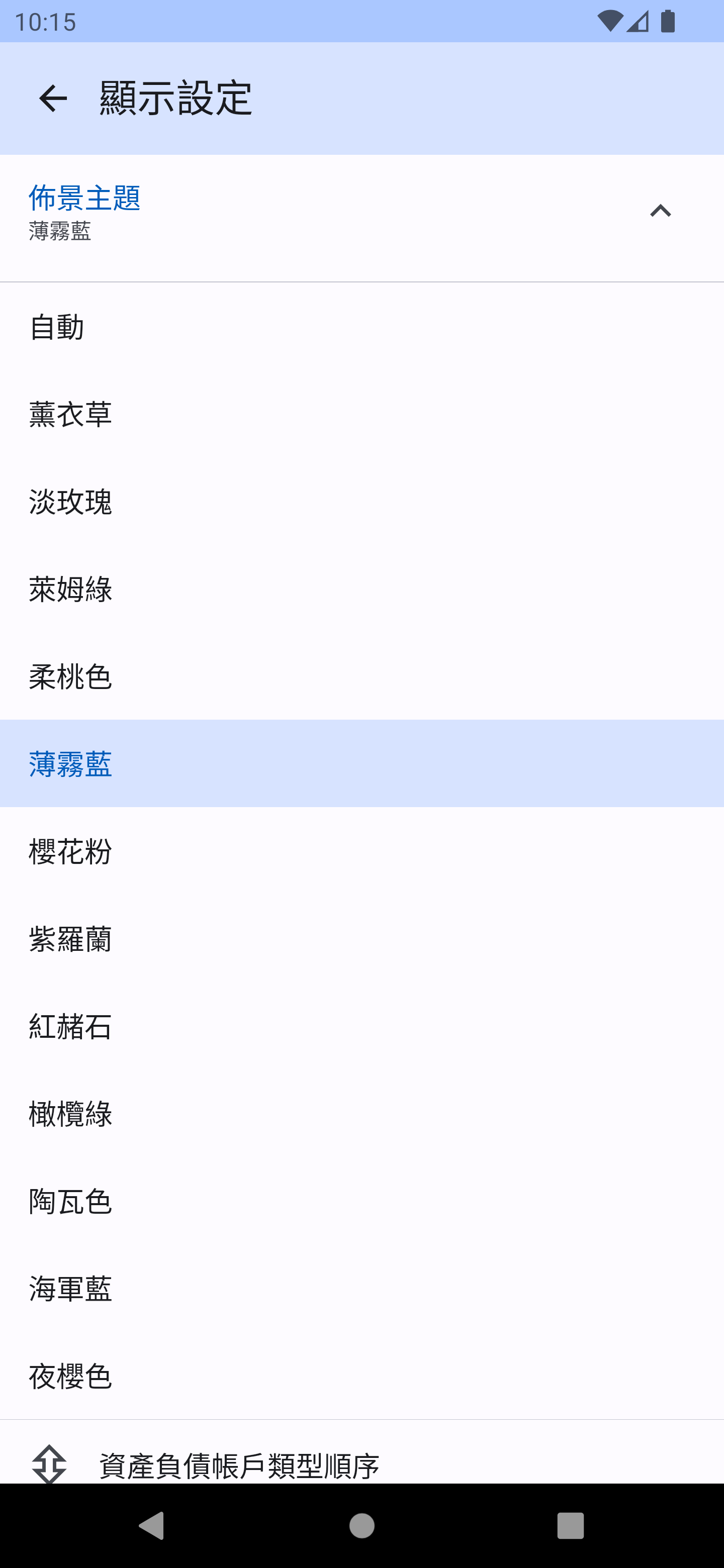Switch to the 萊姆綠 theme
Screen dimensions: 724x1568
pyautogui.click(x=361, y=589)
